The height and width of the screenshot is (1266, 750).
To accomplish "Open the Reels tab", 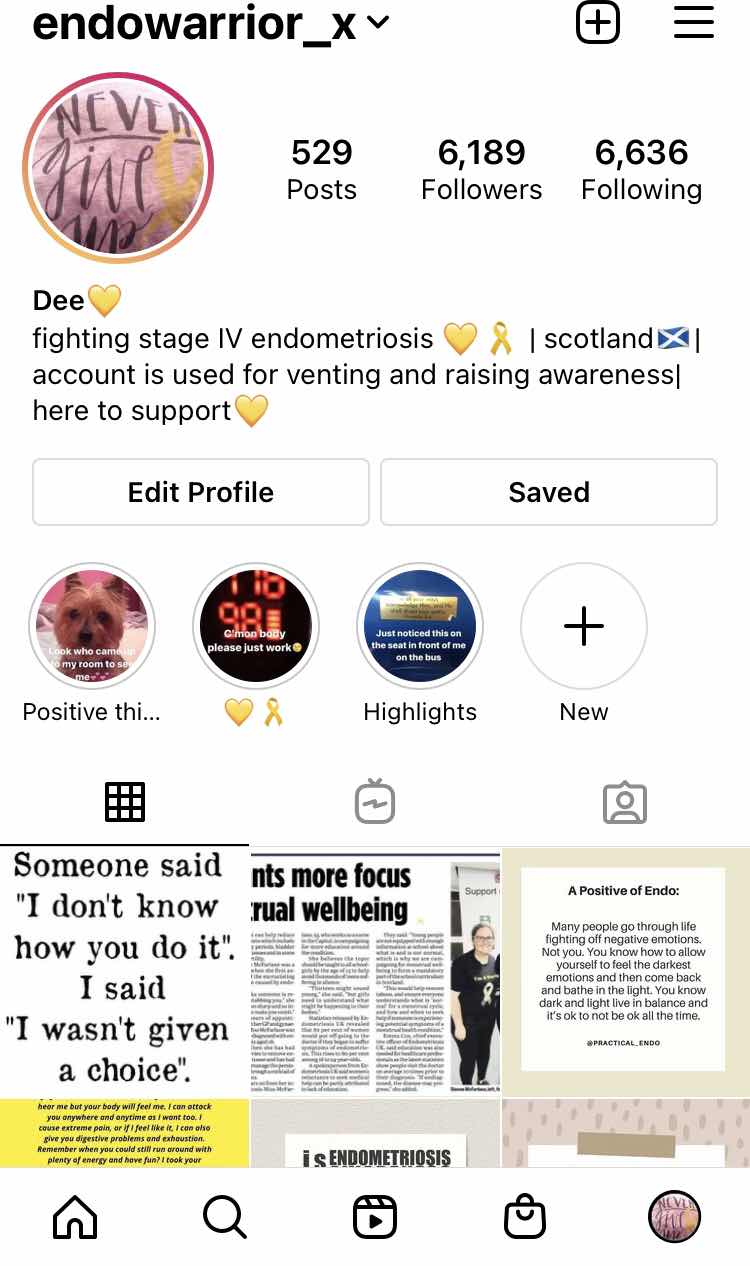I will pos(375,1217).
